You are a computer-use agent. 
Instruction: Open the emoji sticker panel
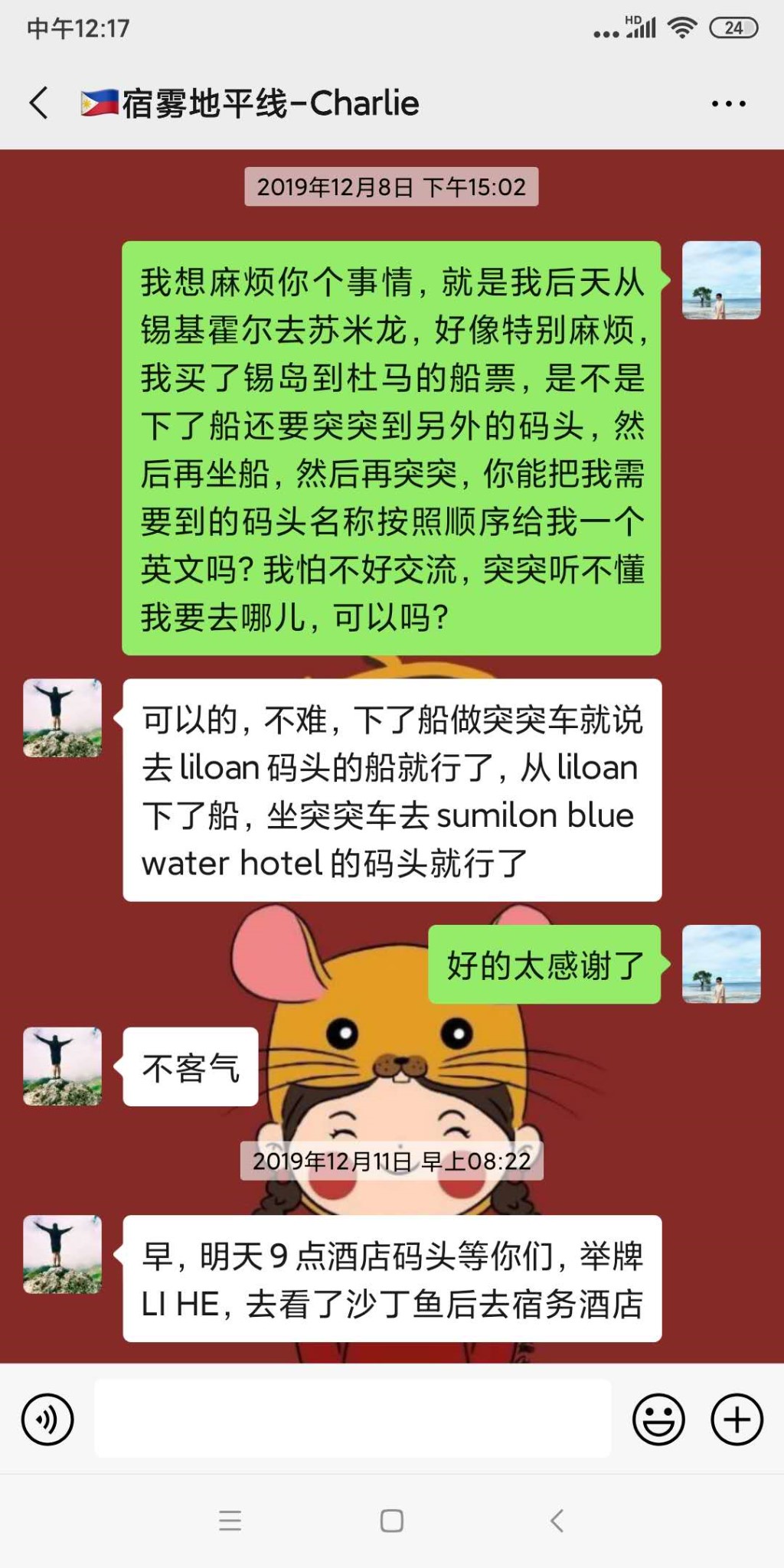click(x=658, y=1419)
